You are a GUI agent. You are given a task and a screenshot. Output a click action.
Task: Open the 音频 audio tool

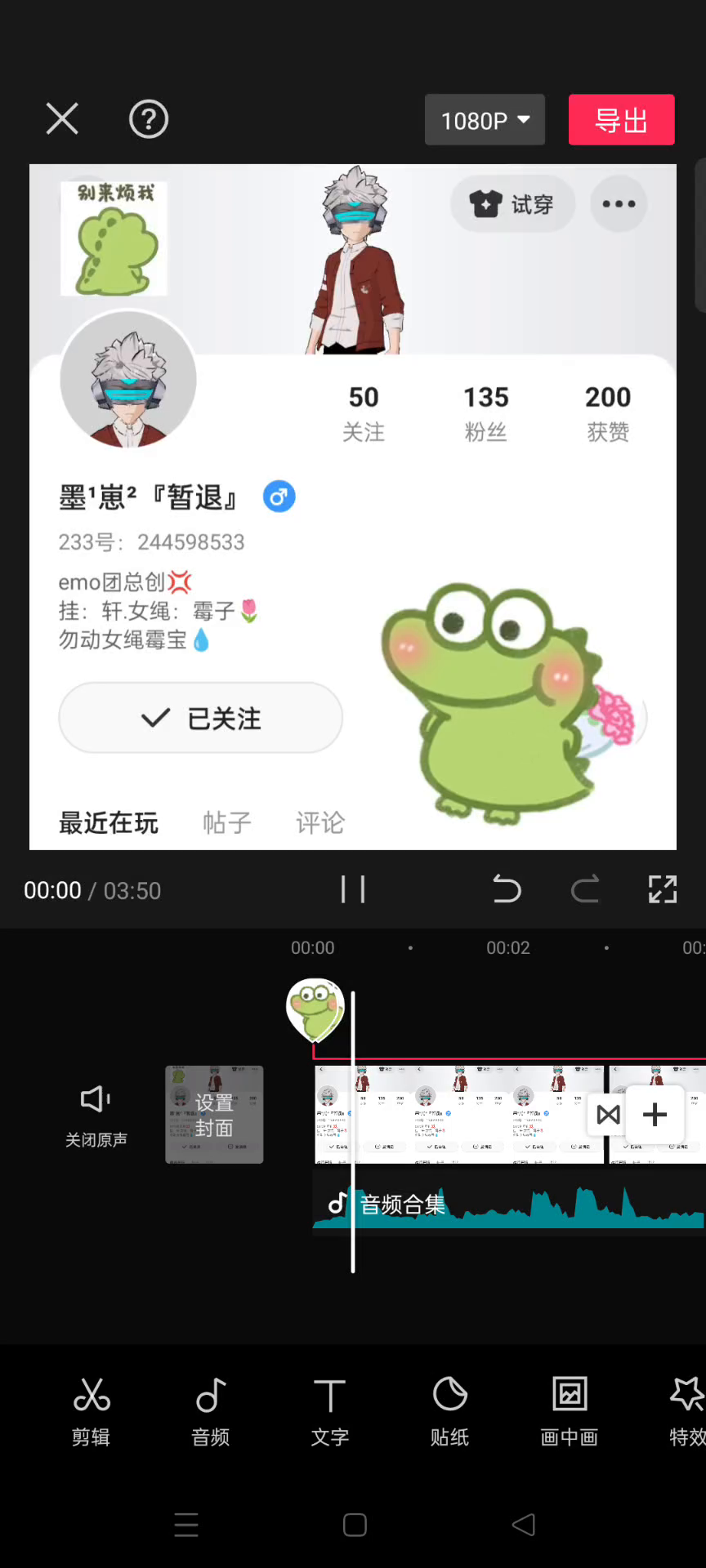point(211,1410)
